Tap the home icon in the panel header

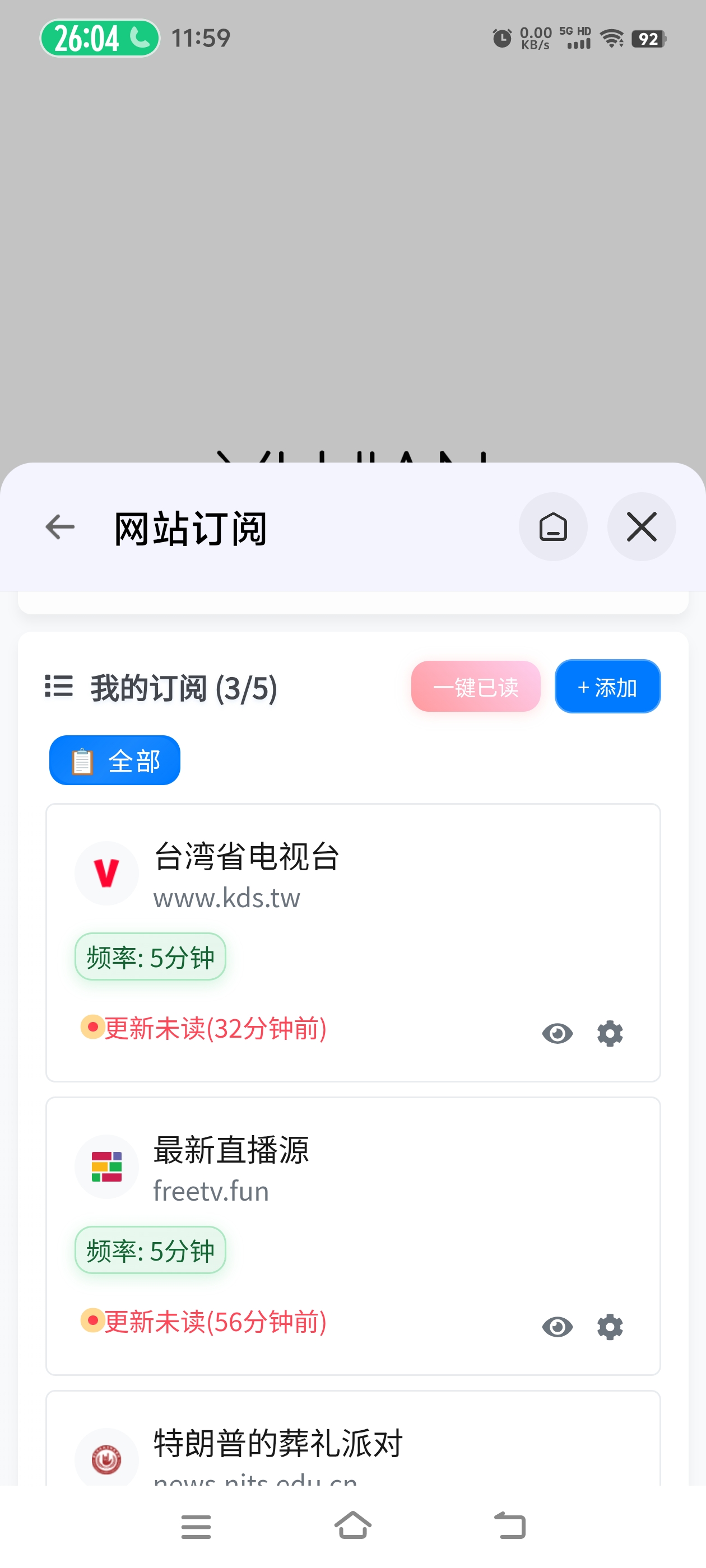point(552,527)
